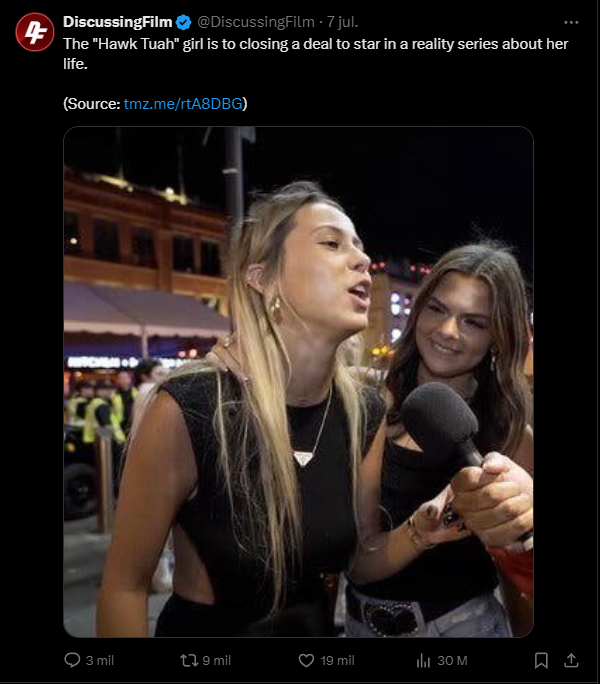Bookmark this post
Viewport: 600px width, 684px height.
pyautogui.click(x=541, y=660)
